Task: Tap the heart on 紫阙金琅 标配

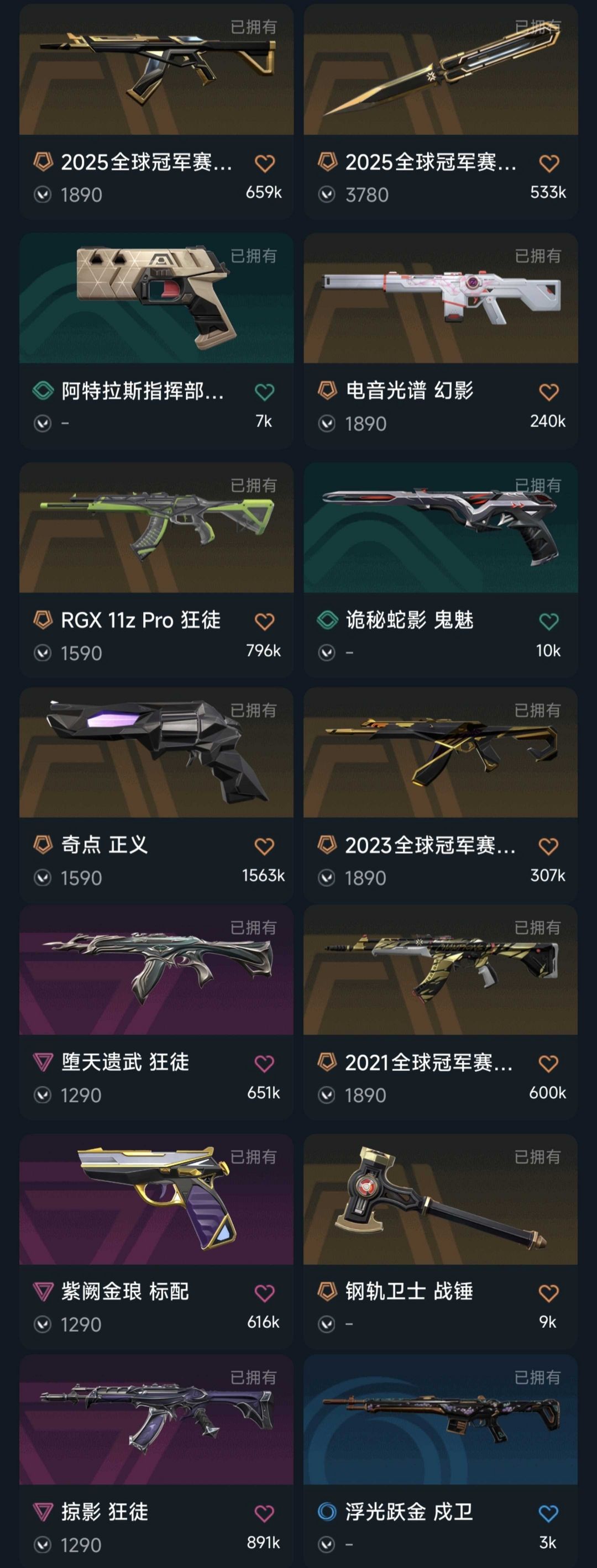Action: pyautogui.click(x=264, y=1292)
